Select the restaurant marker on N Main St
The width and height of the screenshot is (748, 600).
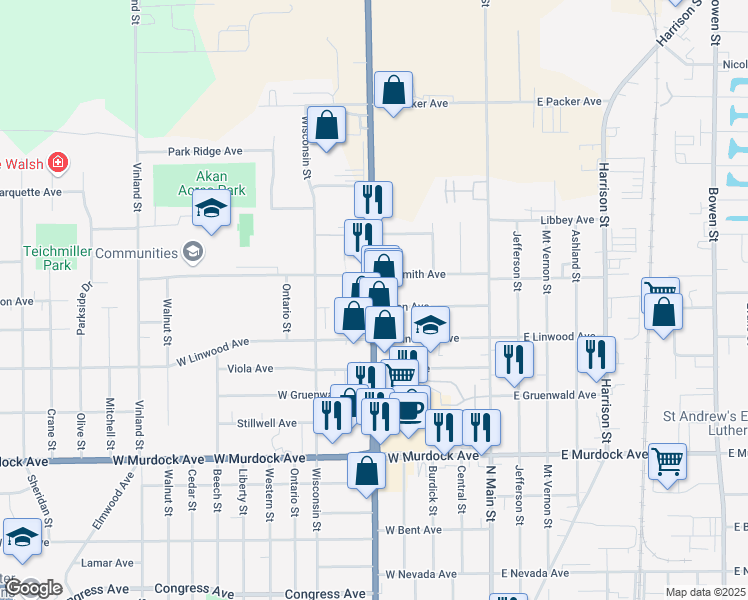482,427
